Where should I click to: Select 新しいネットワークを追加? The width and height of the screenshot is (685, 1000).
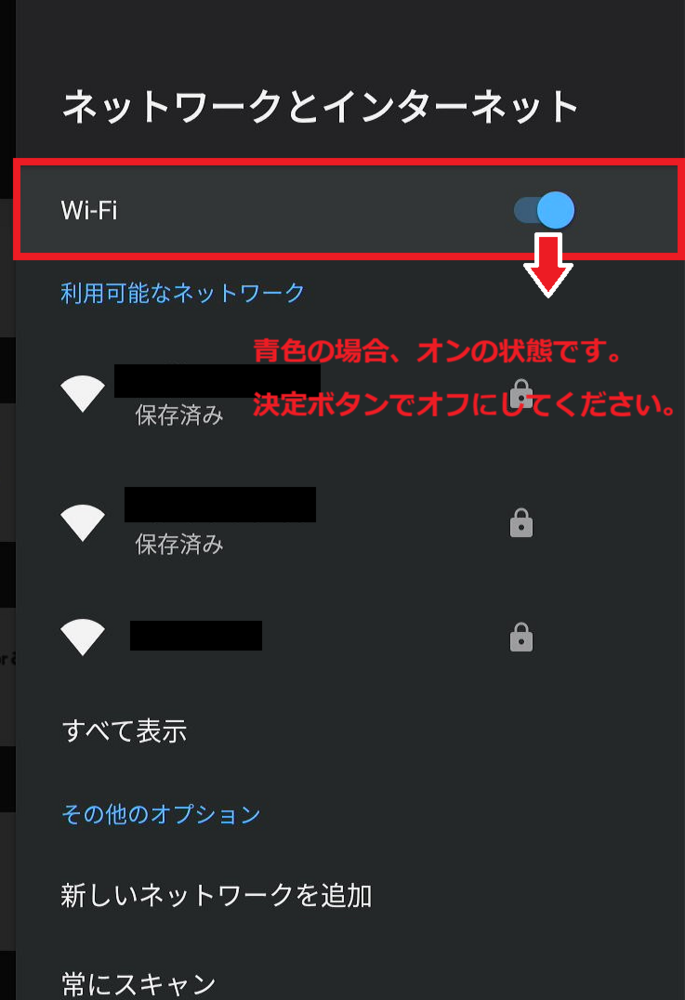point(216,895)
